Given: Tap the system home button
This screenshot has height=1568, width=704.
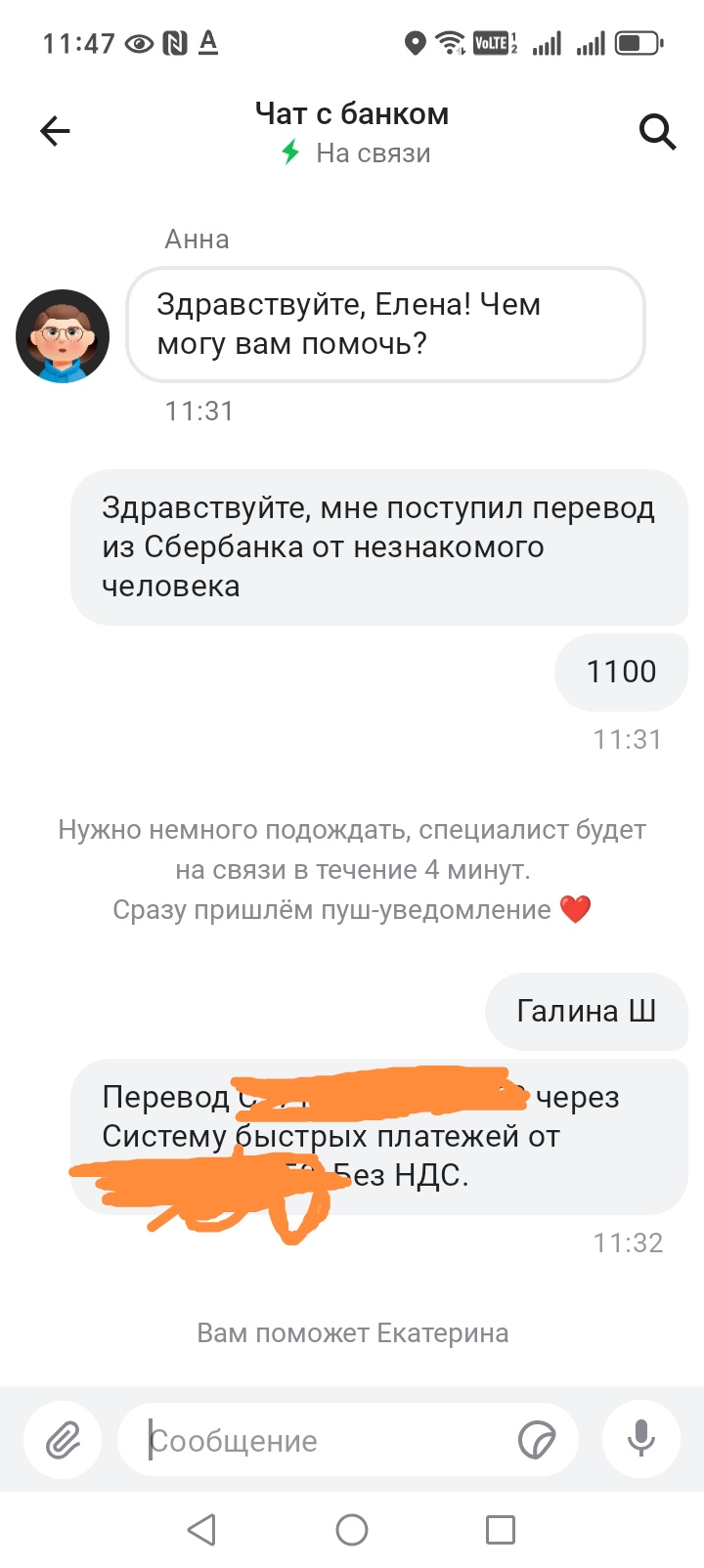Looking at the screenshot, I should click(x=352, y=1530).
